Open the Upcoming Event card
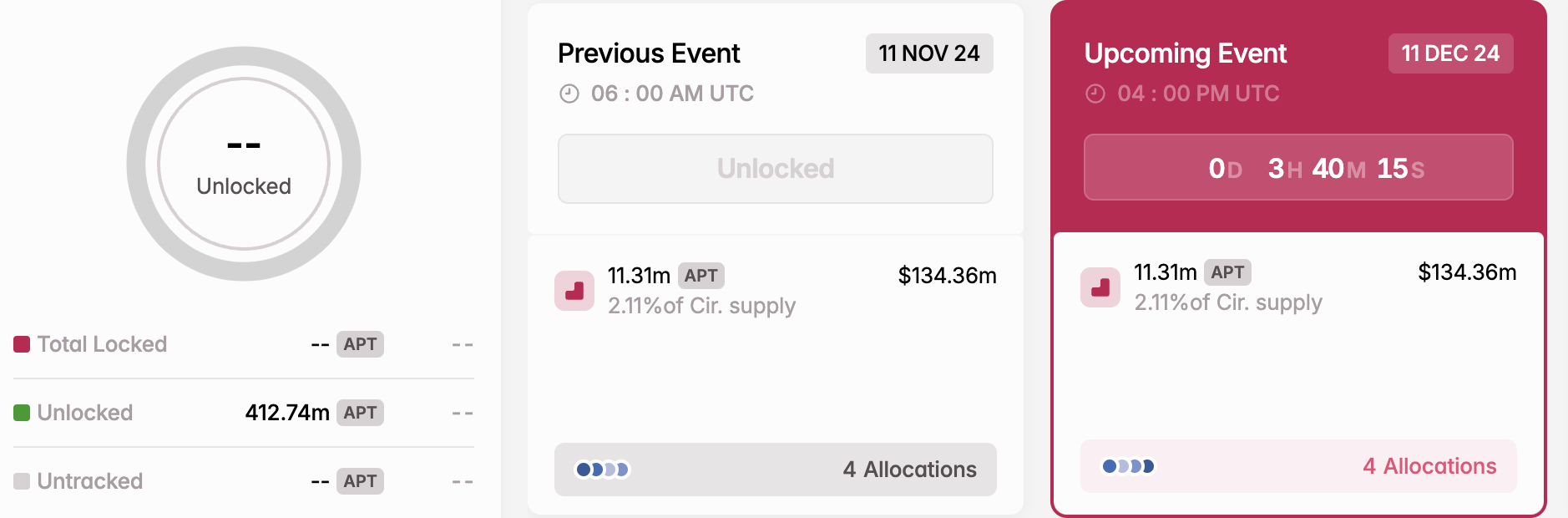Viewport: 1568px width, 518px height. [x=1185, y=53]
